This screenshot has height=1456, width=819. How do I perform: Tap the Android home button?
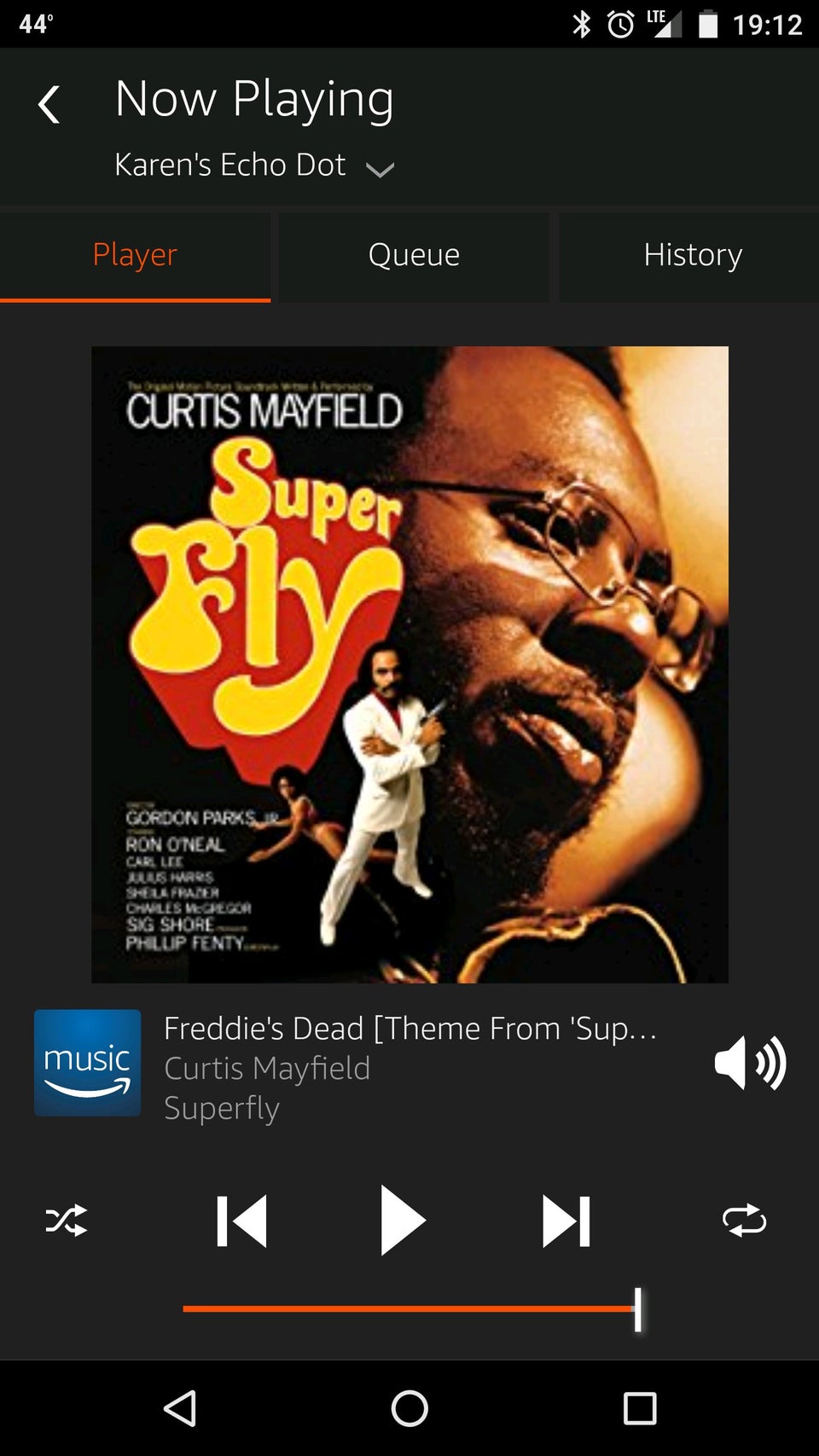click(409, 1408)
